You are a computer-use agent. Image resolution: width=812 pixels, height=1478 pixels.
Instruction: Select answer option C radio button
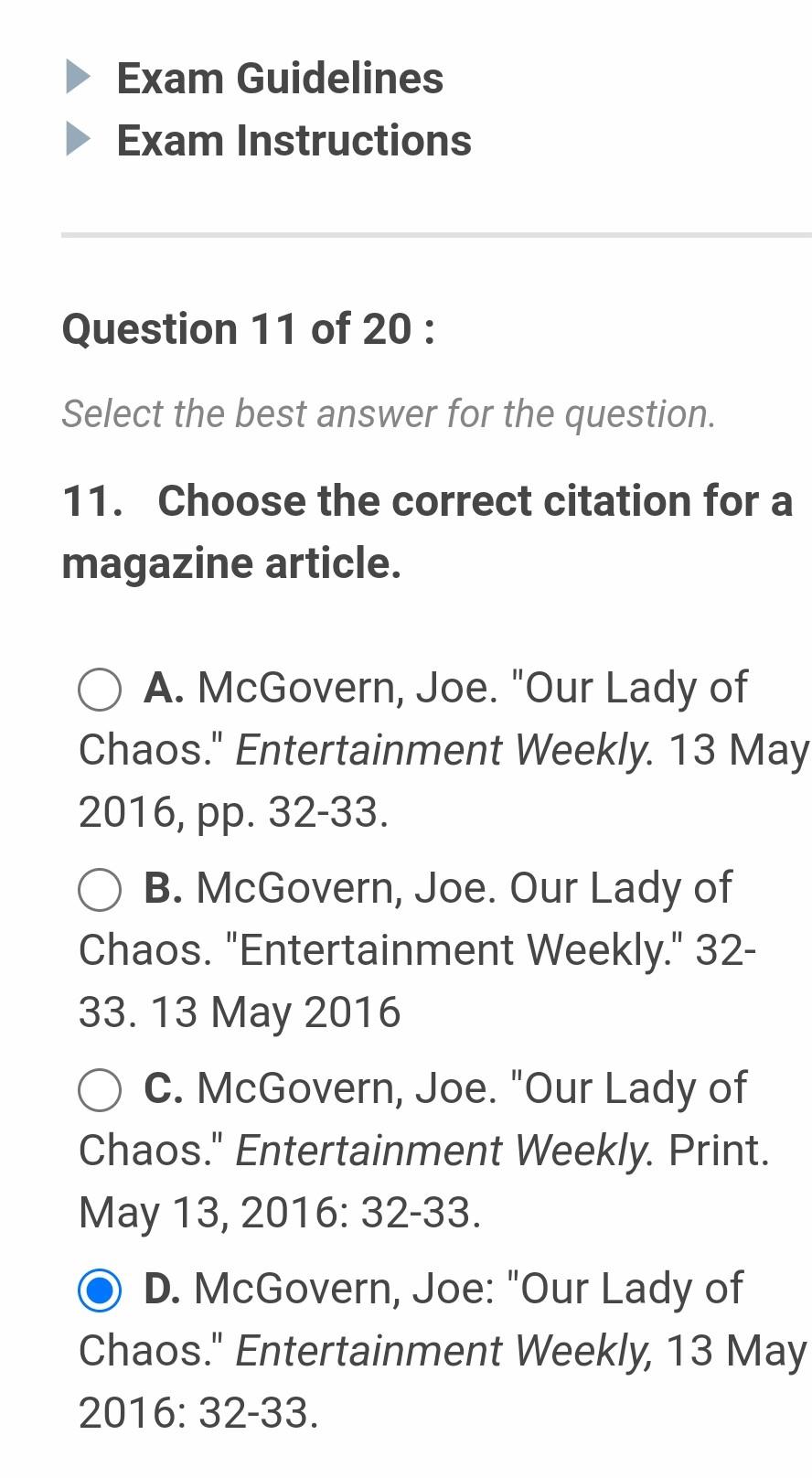[99, 1088]
